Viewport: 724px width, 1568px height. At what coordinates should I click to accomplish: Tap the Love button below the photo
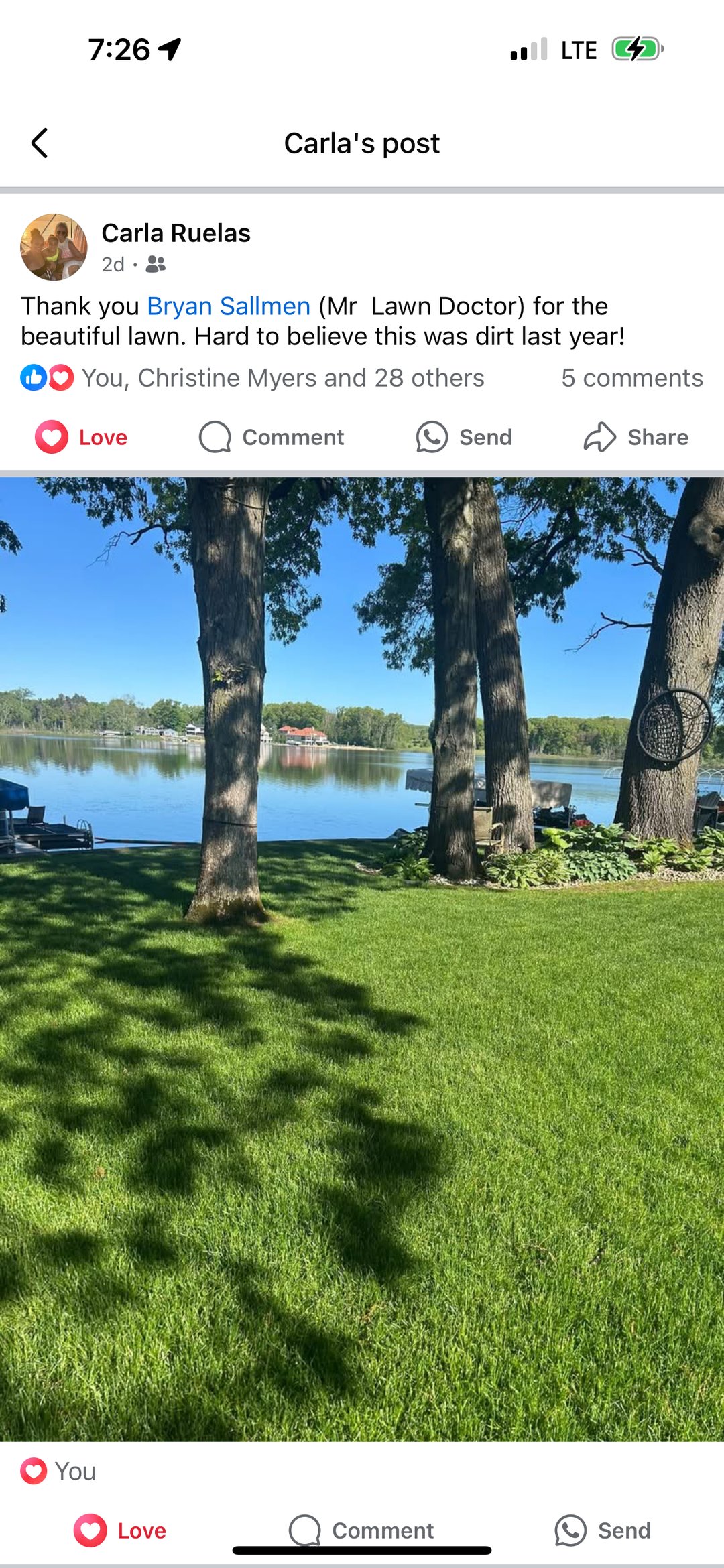121,1530
